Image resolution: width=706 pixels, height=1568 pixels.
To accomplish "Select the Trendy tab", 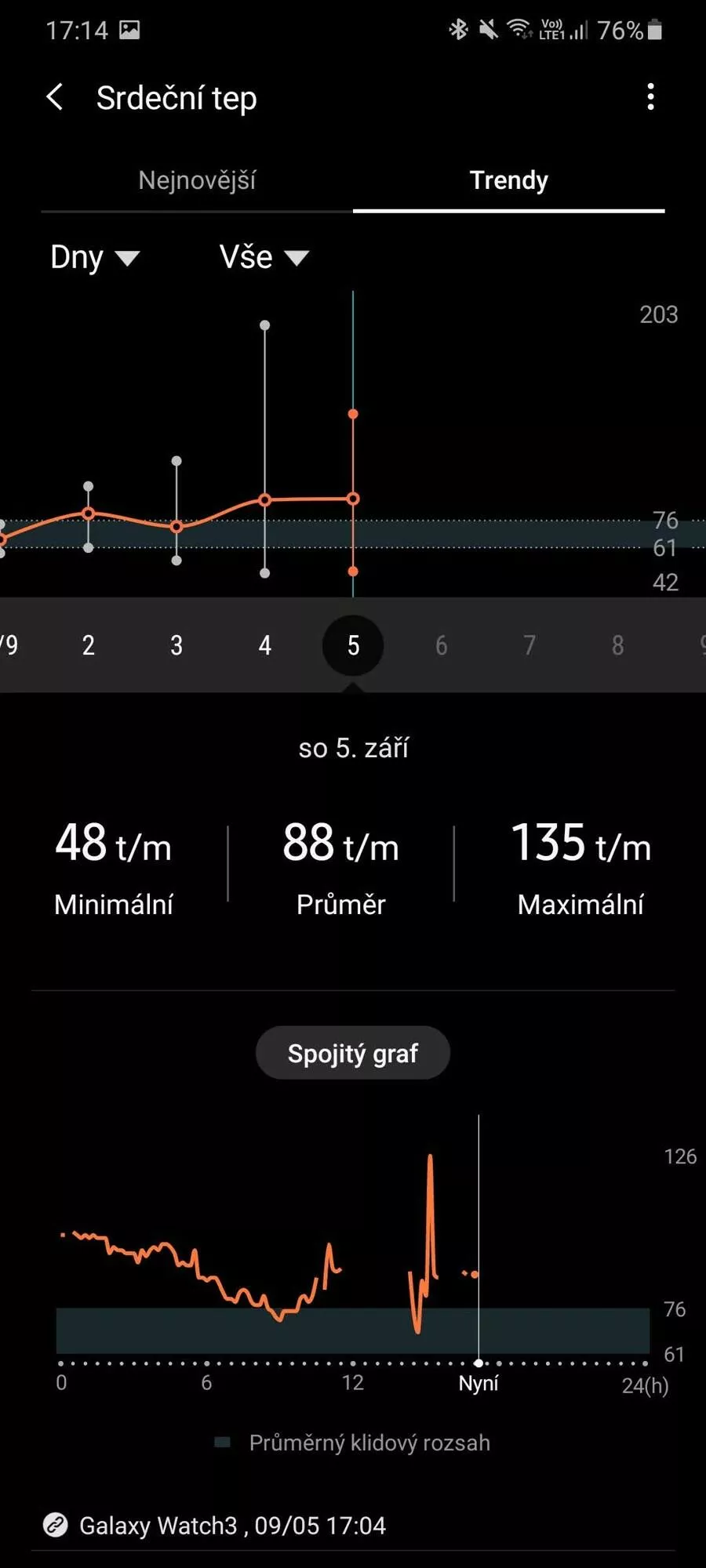I will click(508, 181).
